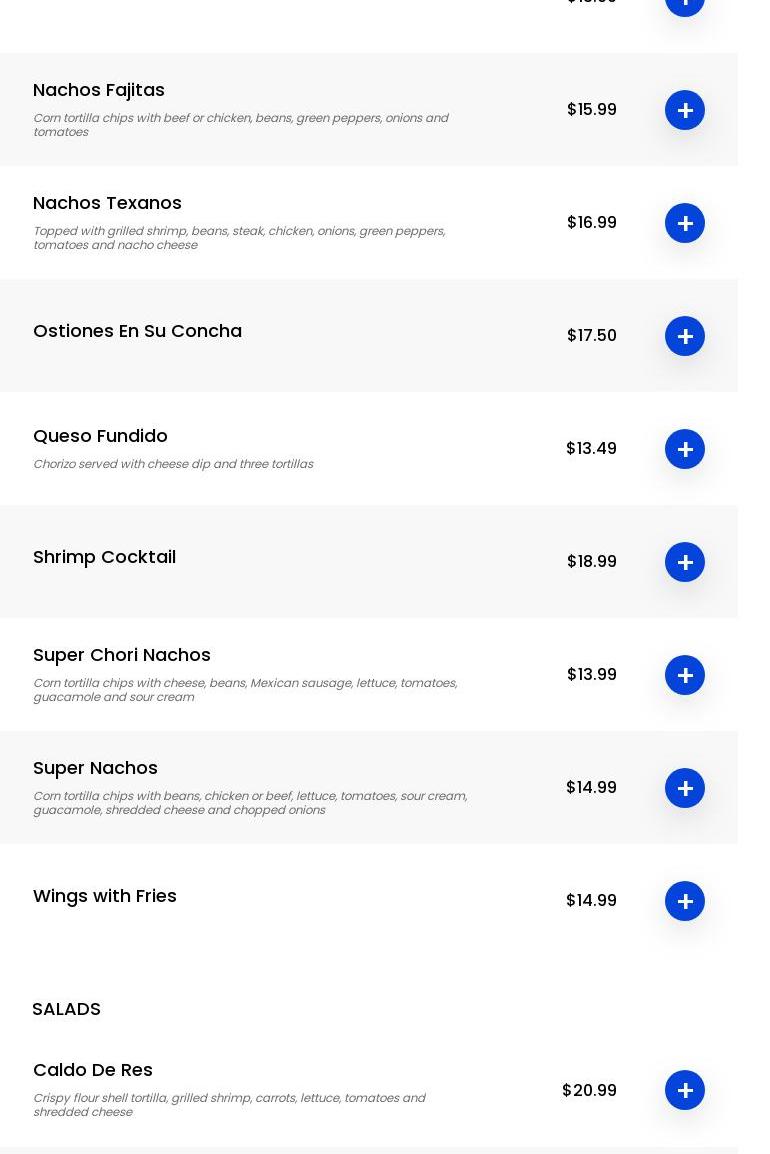Add Queso Fundido to the order
Screen dimensions: 770x1154
coord(685,449)
